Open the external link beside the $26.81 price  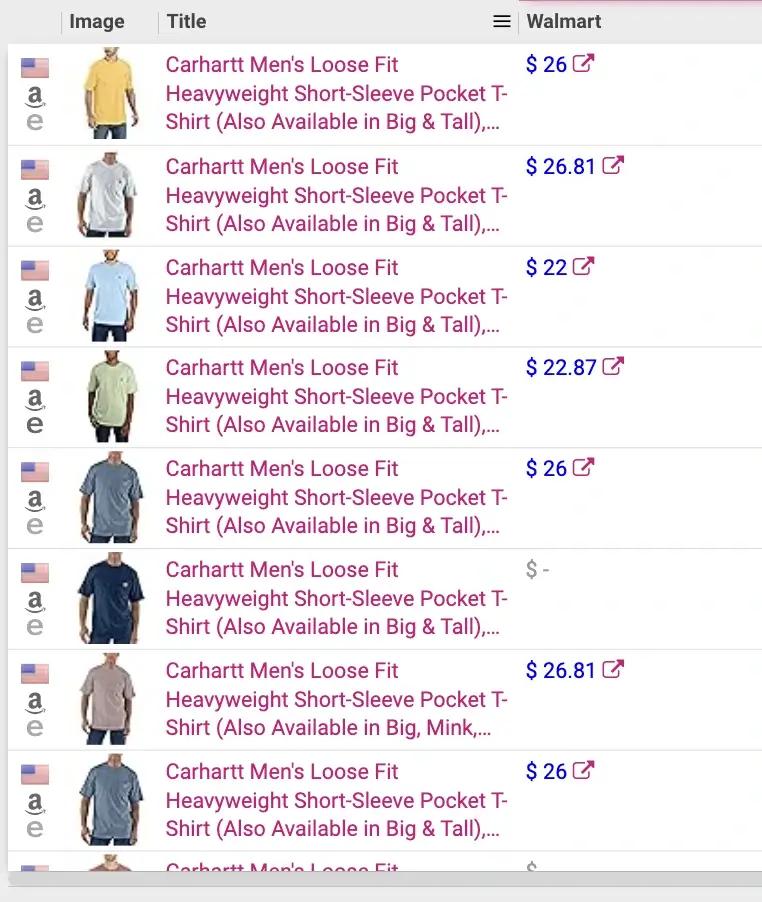pyautogui.click(x=614, y=165)
